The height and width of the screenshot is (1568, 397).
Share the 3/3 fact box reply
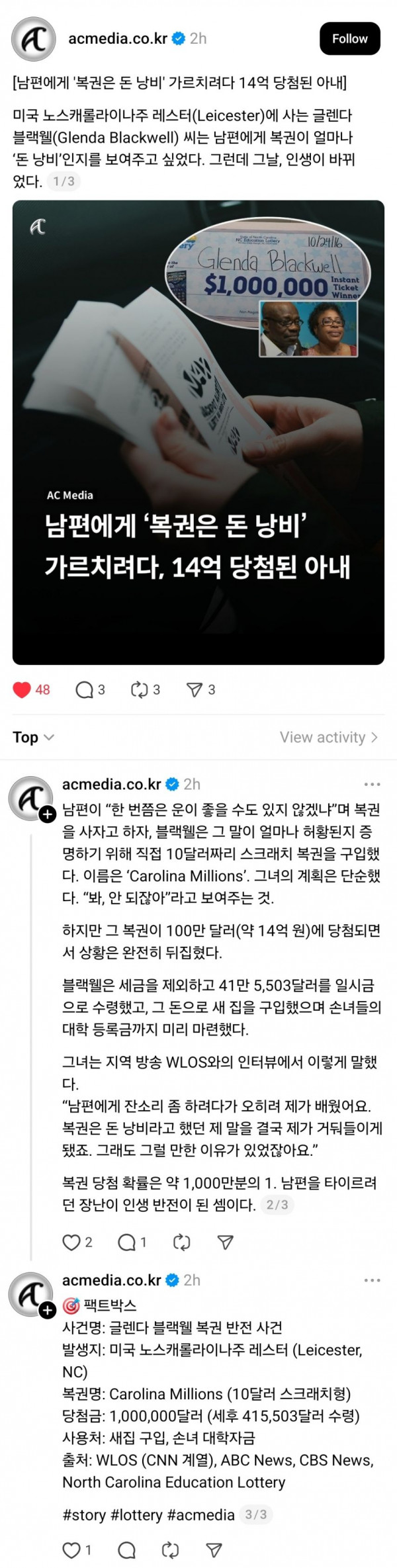click(x=214, y=1549)
